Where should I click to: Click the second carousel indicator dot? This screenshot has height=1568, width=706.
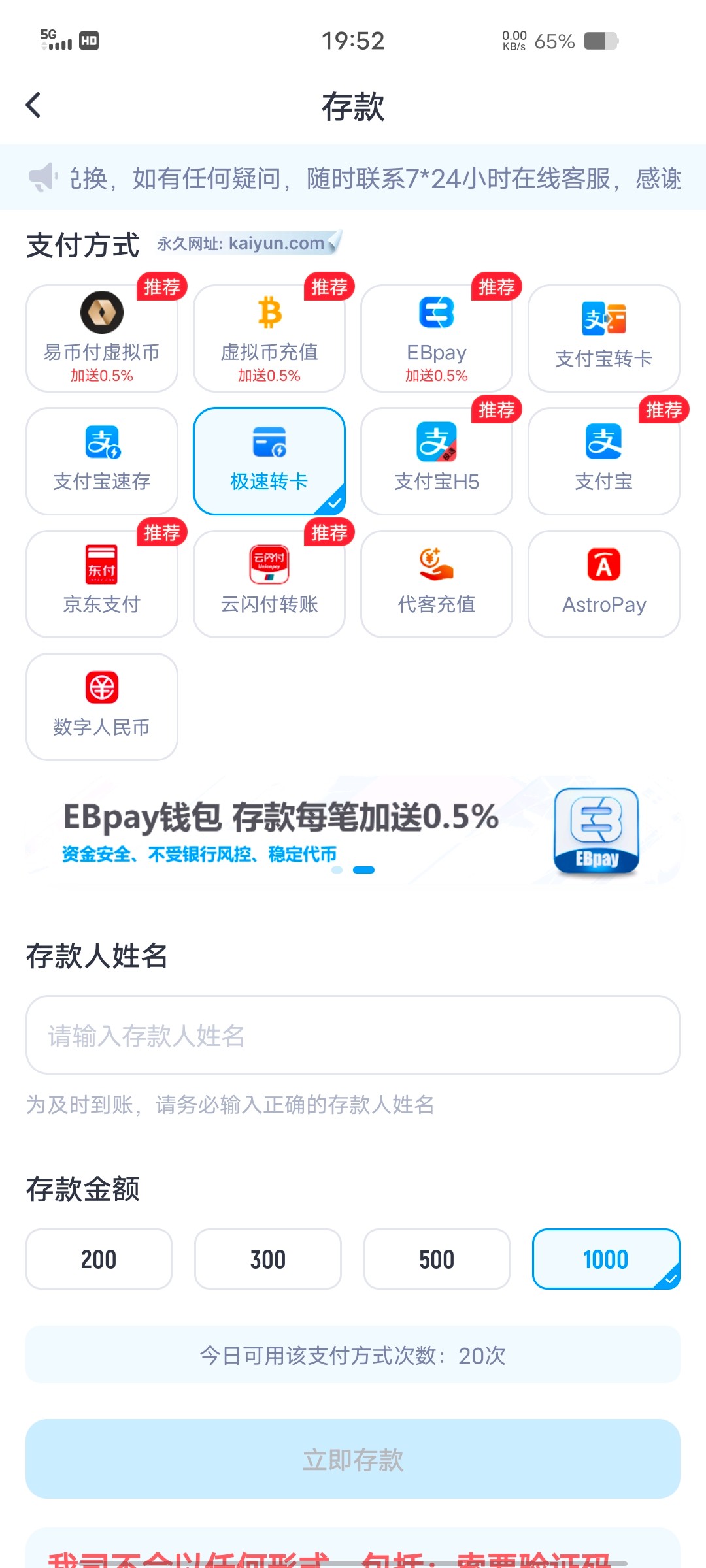(x=364, y=870)
